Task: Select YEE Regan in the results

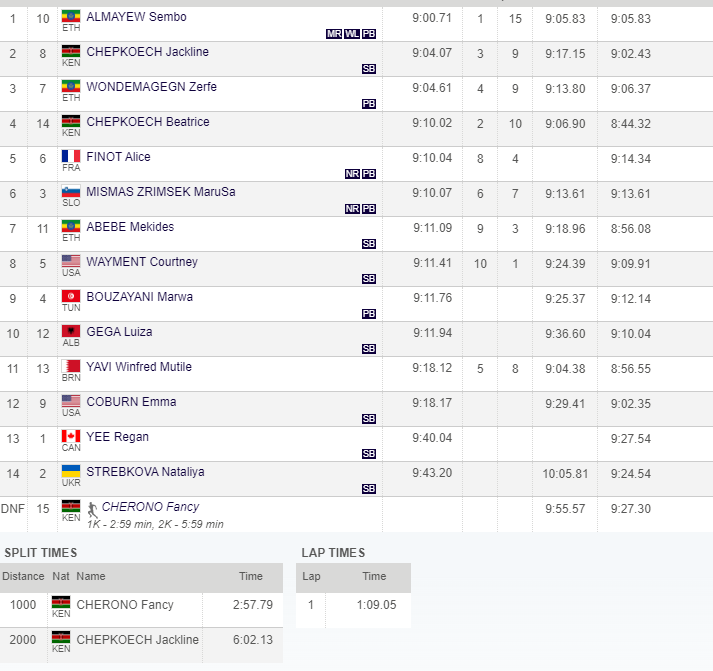Action: click(117, 437)
